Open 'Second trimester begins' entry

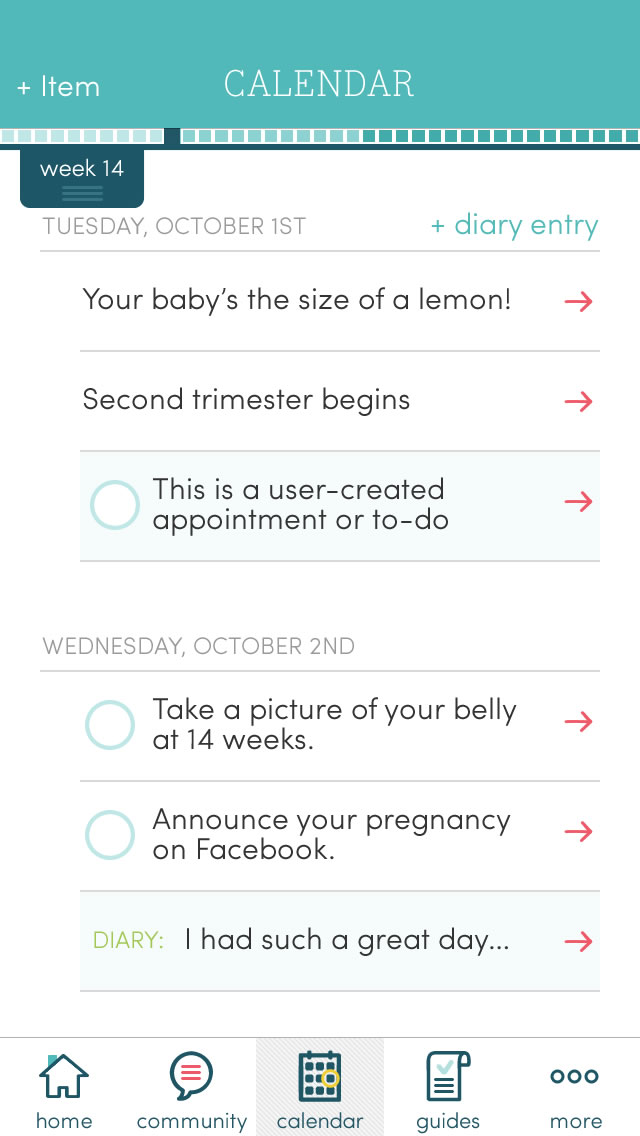click(339, 401)
